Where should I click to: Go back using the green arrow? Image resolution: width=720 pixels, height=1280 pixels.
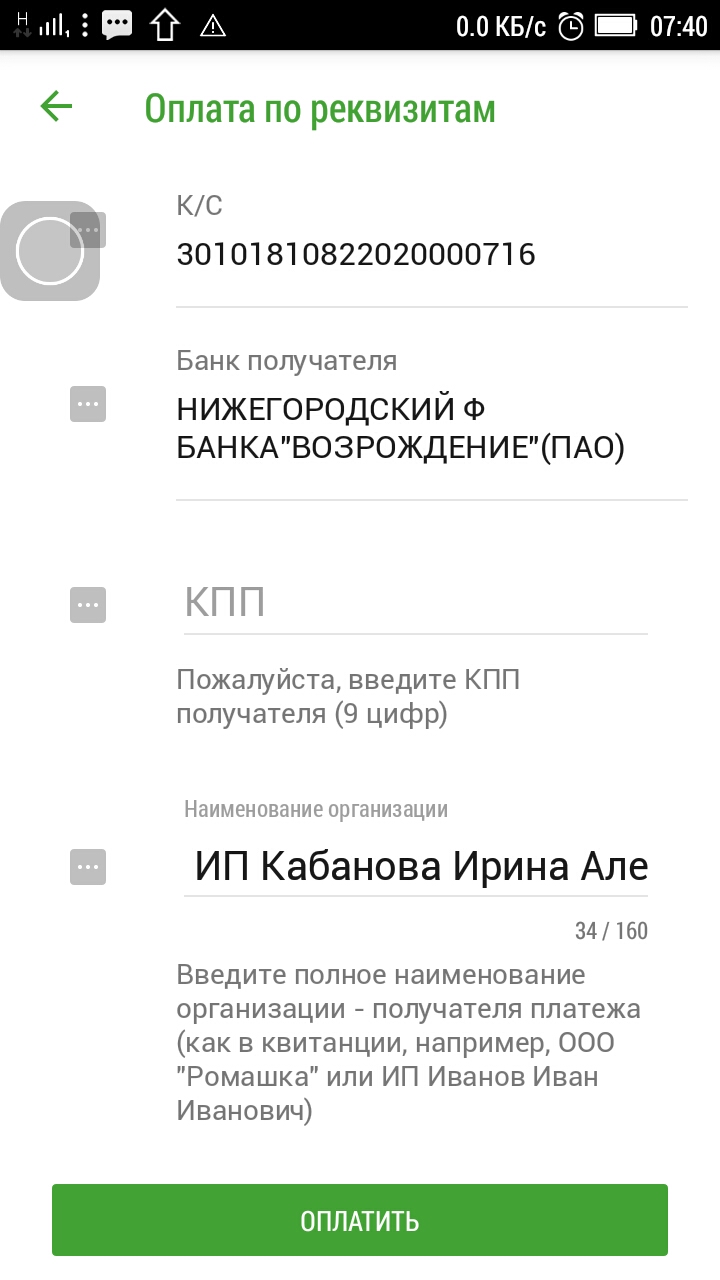57,107
